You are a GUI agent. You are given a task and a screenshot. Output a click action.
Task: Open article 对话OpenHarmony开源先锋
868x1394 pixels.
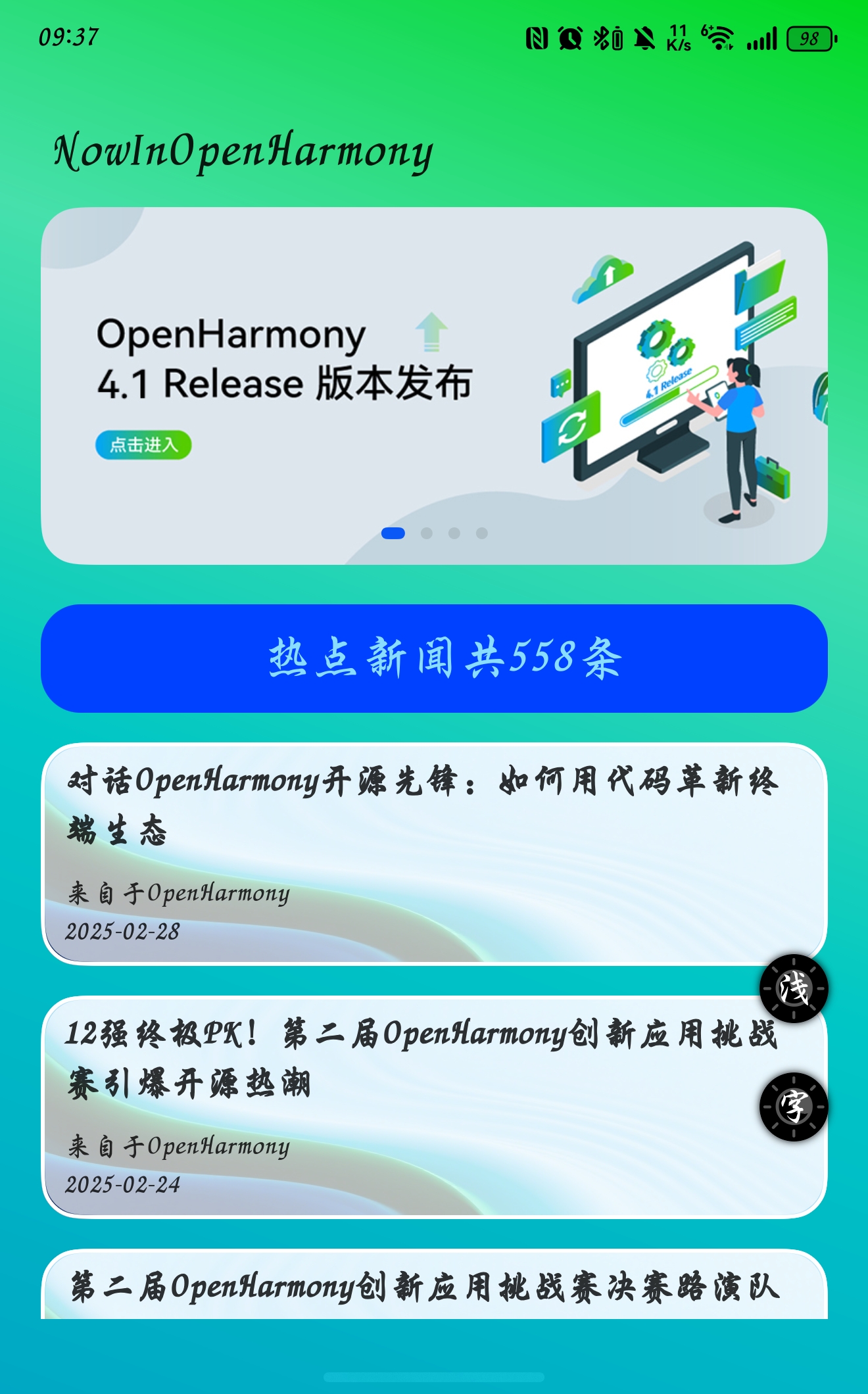(x=421, y=853)
